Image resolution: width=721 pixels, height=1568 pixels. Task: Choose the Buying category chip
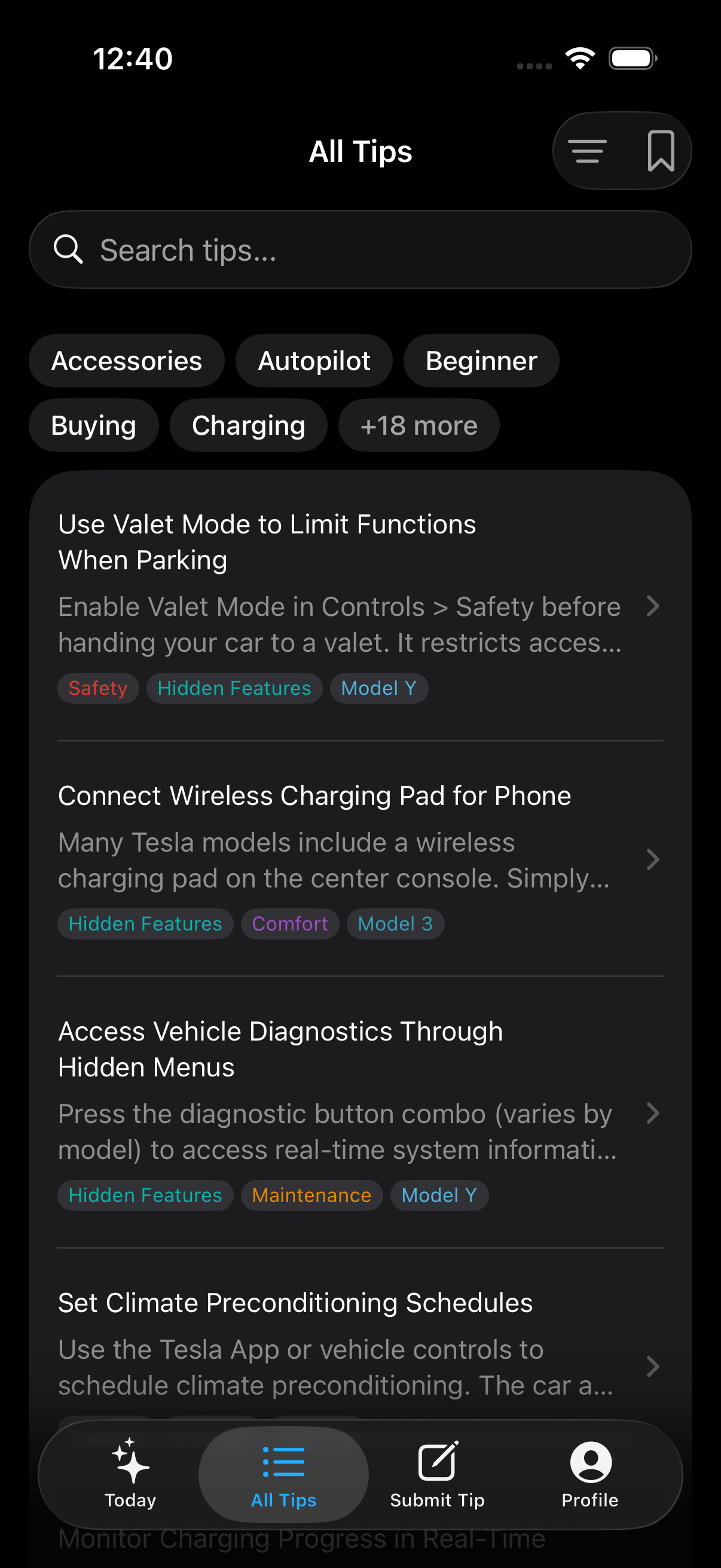click(x=94, y=425)
